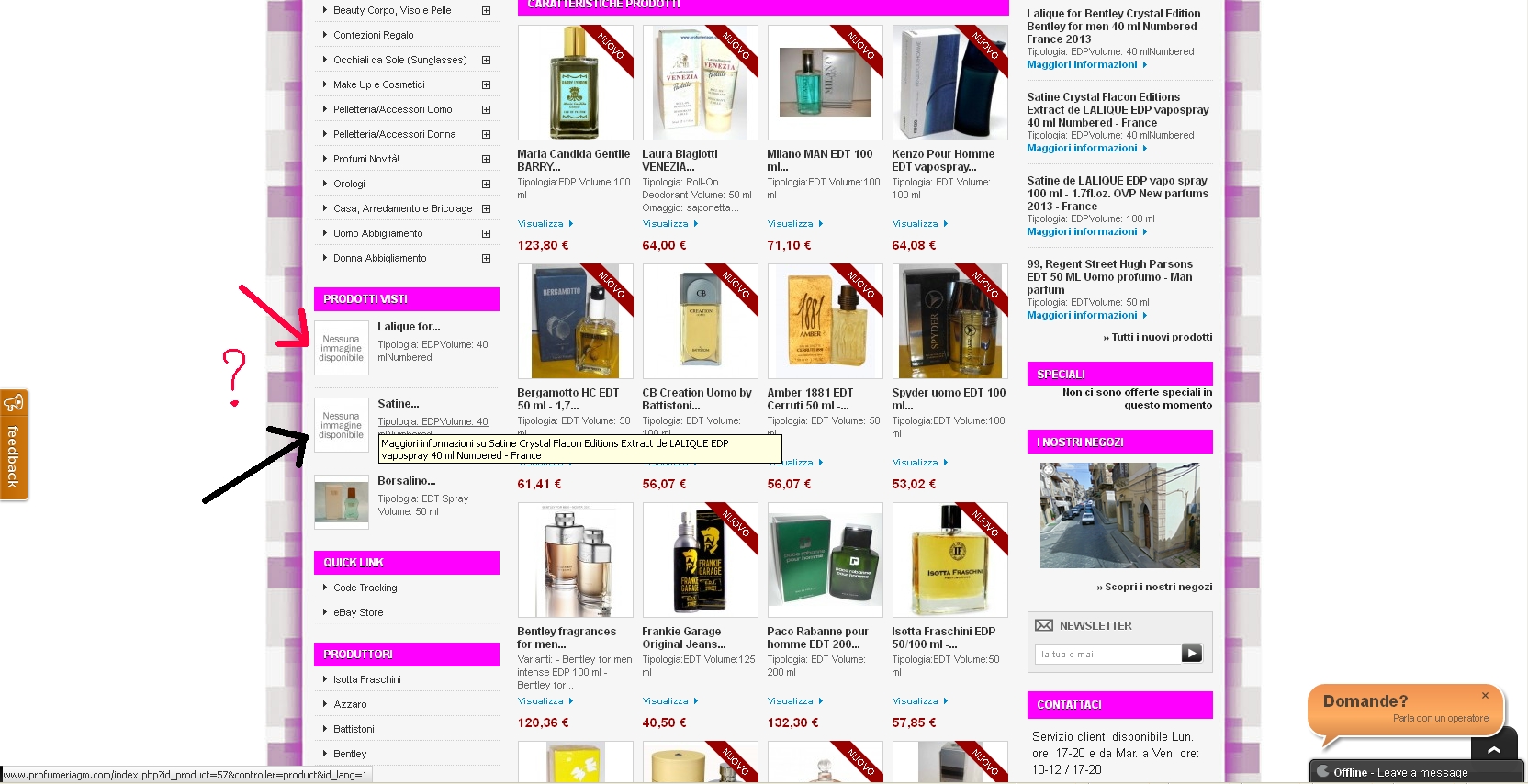Expand the Occhiali da Sole (Sunglasses) category
Screen dimensions: 1528x784
click(486, 60)
